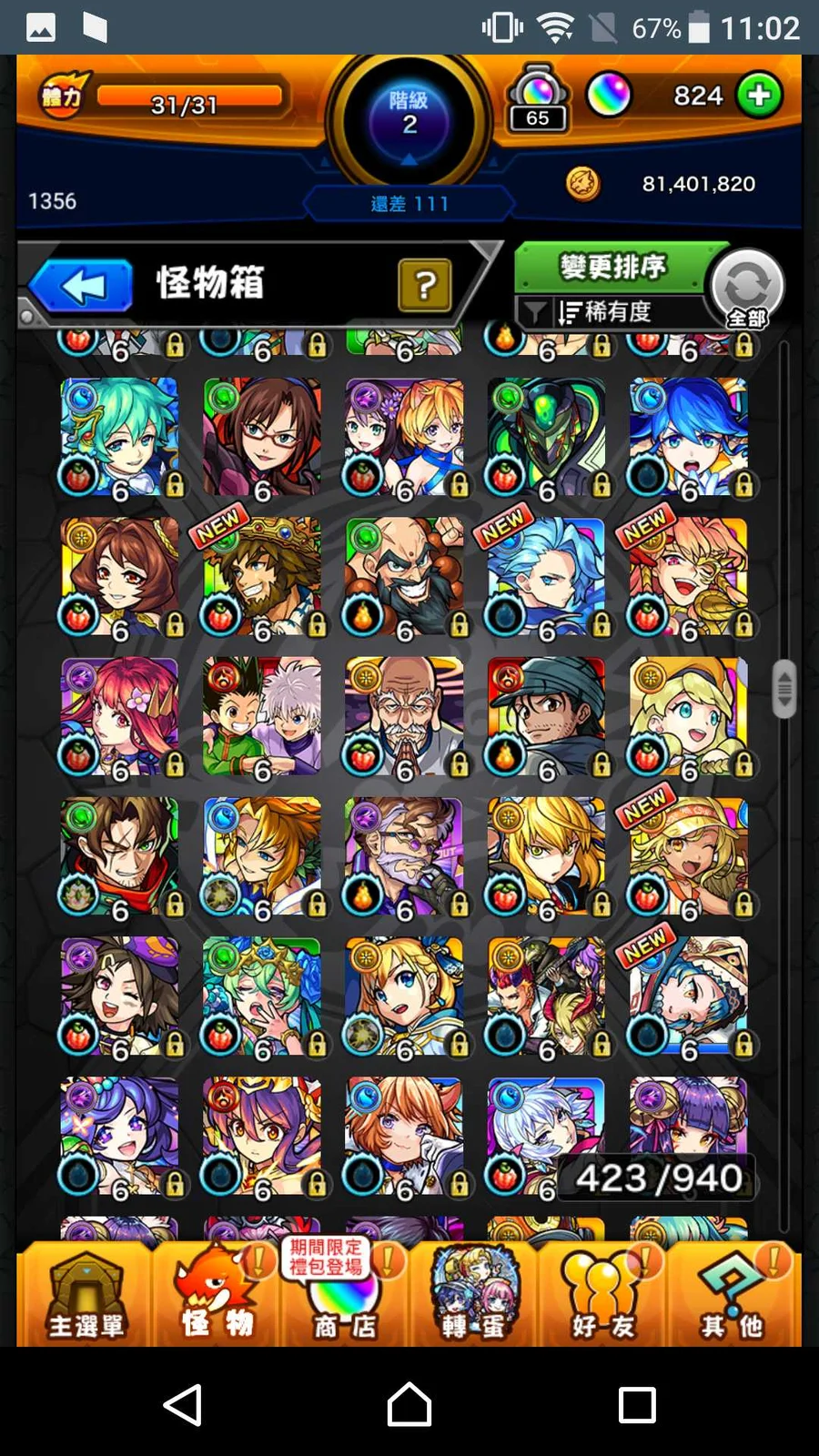
Task: Switch to the 怪物 monster tab
Action: coord(217,1297)
